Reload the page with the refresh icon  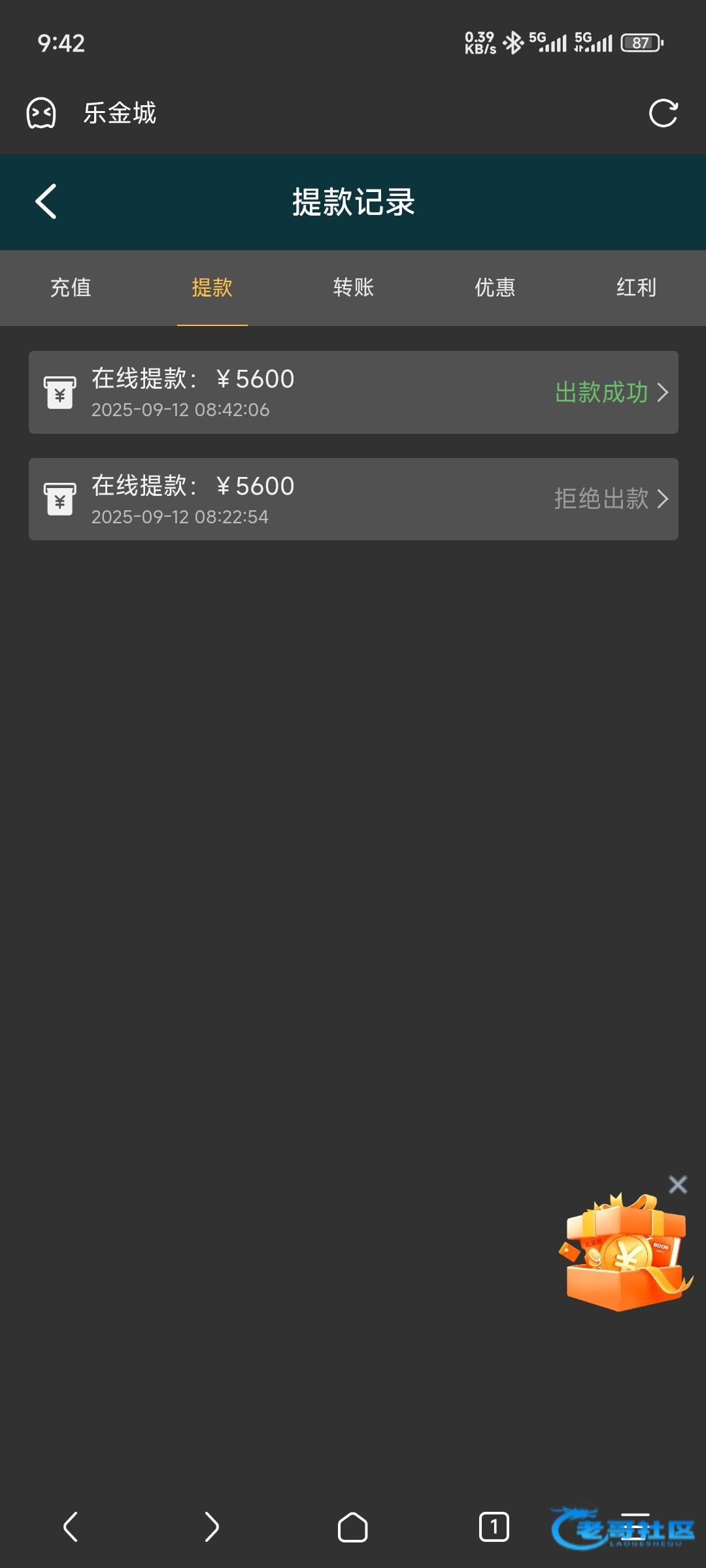663,113
